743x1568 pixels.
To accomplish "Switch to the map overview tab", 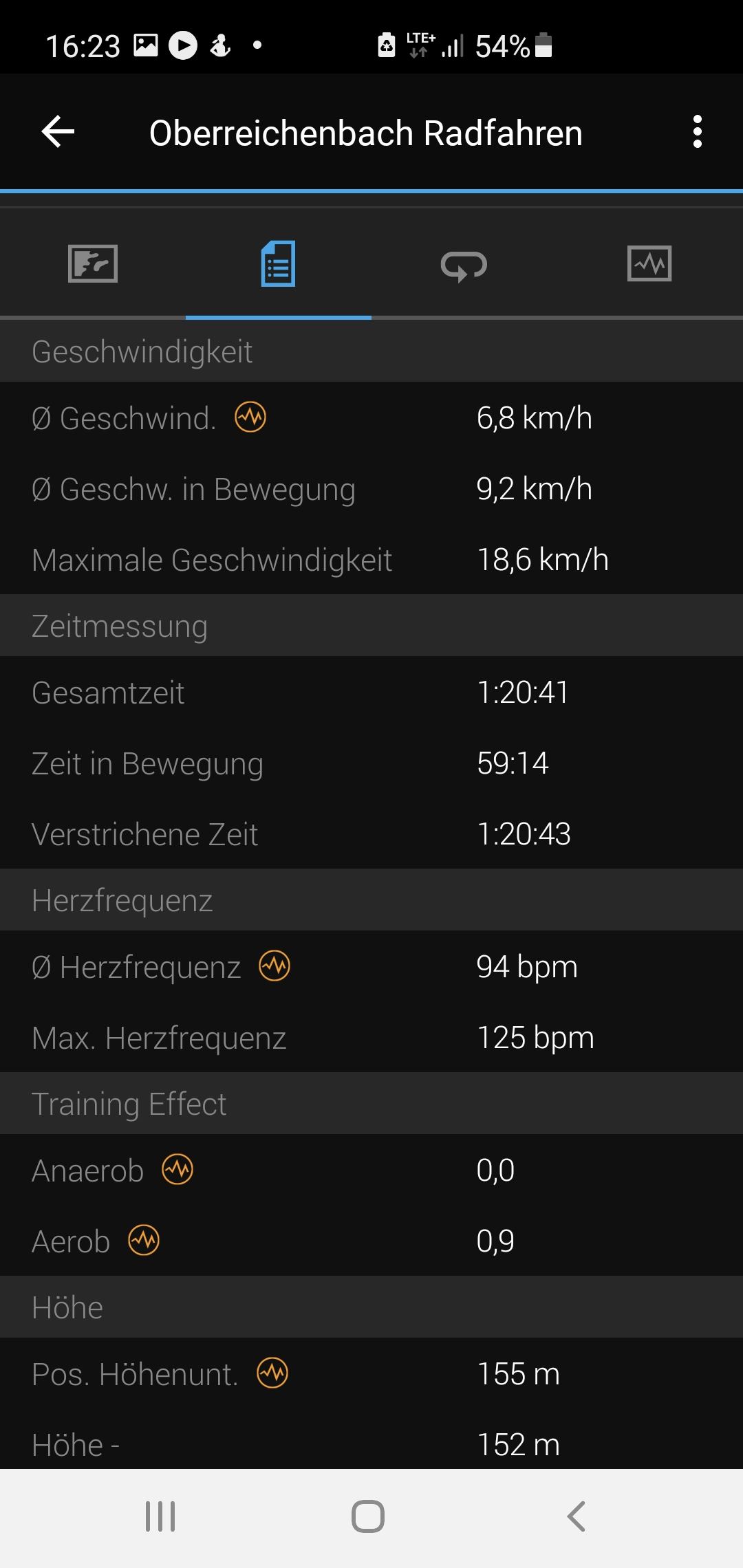I will point(93,264).
